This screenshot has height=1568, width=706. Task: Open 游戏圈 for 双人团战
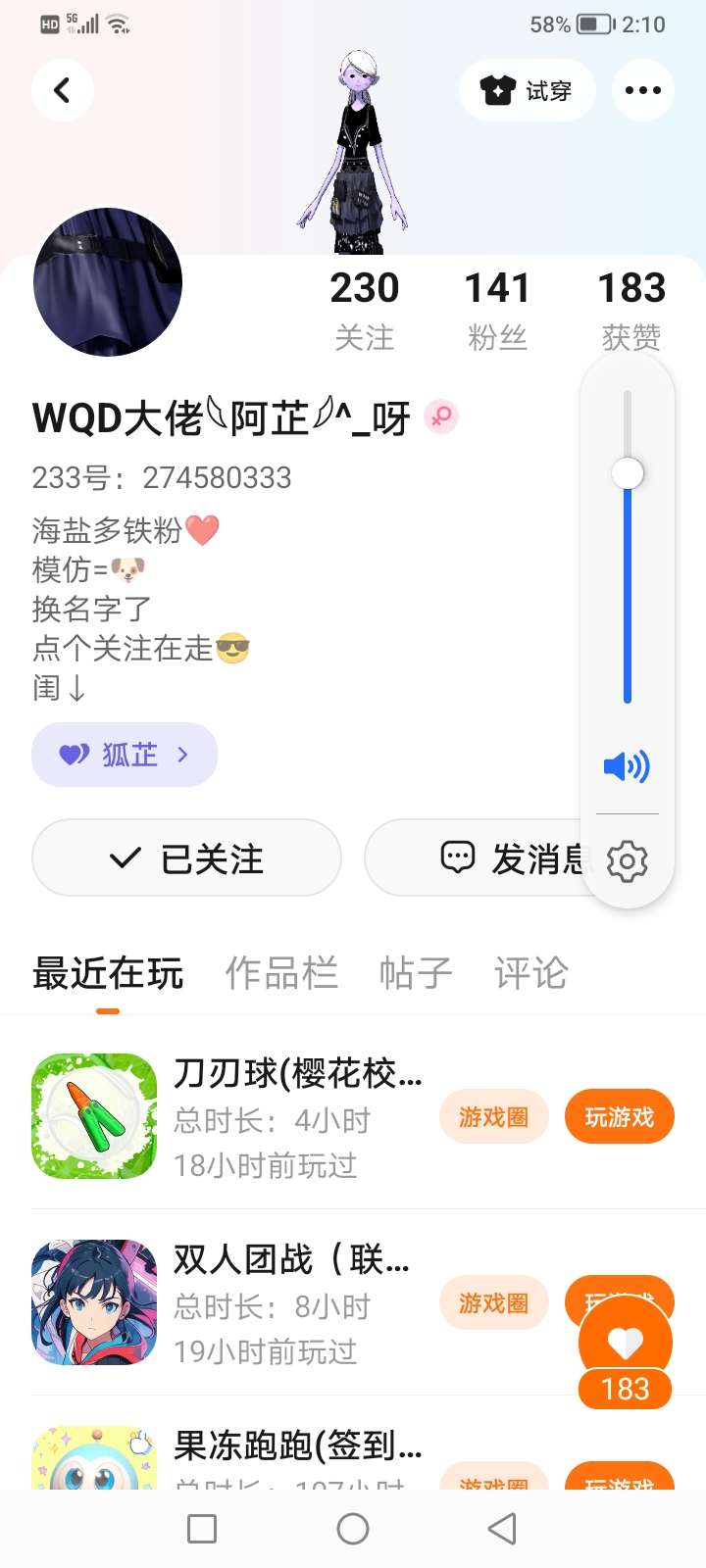click(494, 1302)
